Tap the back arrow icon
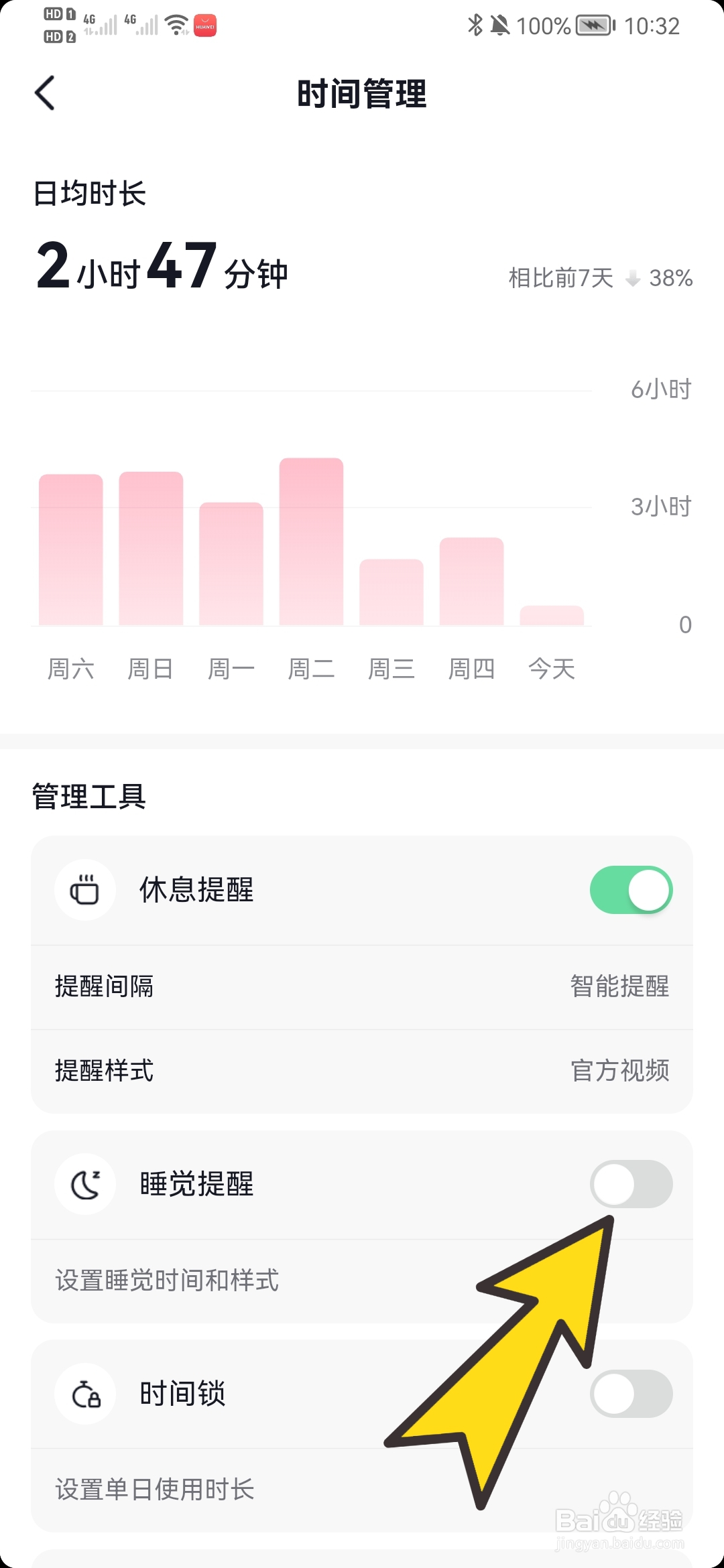 44,93
